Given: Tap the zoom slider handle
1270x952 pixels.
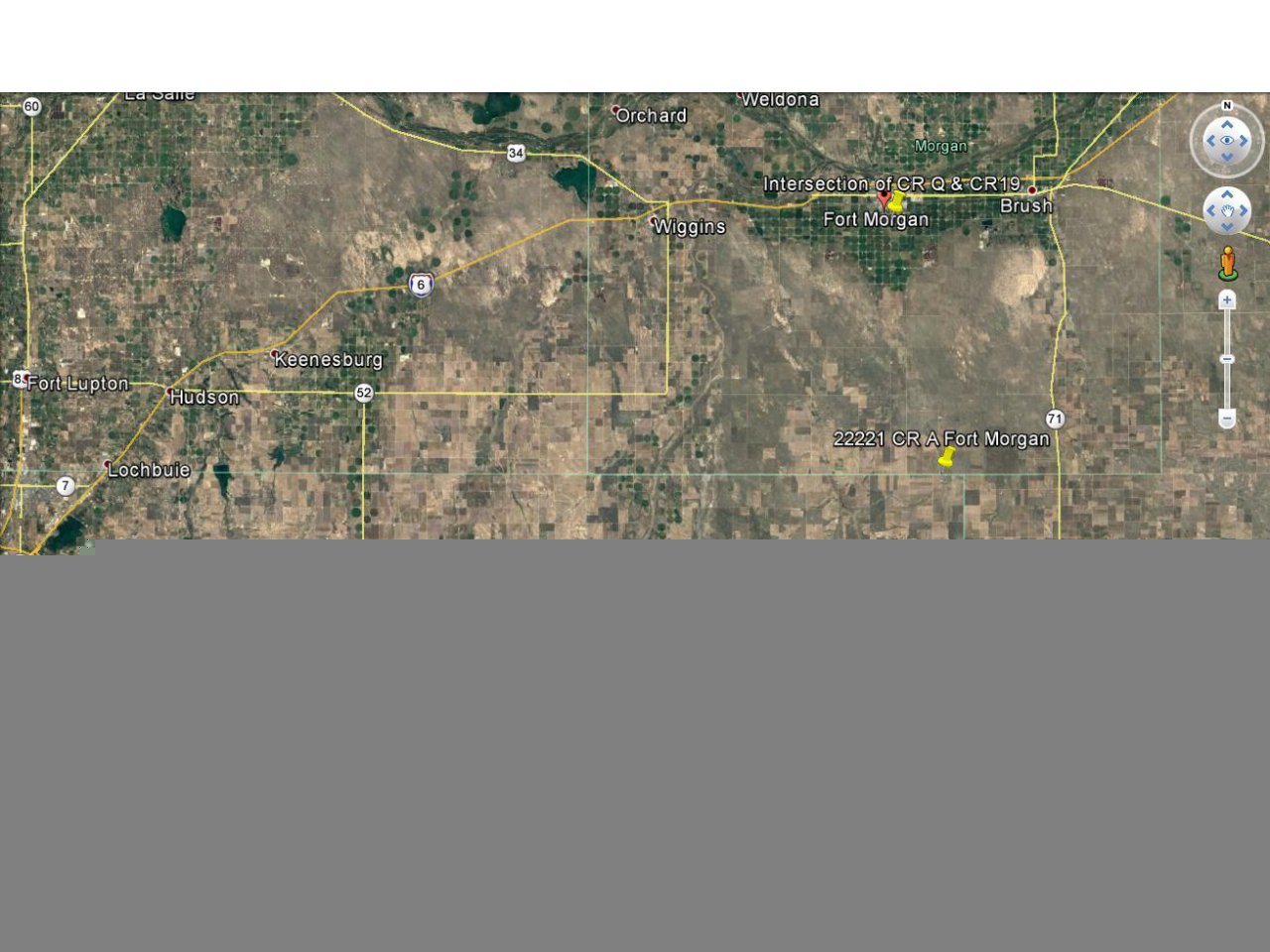Looking at the screenshot, I should click(1227, 359).
